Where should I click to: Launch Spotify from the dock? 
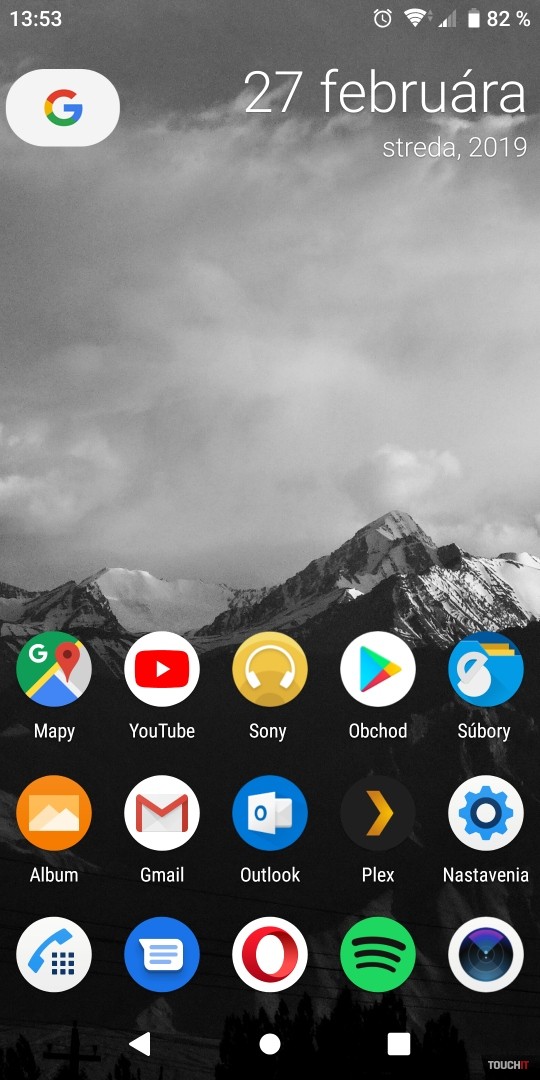pos(378,954)
